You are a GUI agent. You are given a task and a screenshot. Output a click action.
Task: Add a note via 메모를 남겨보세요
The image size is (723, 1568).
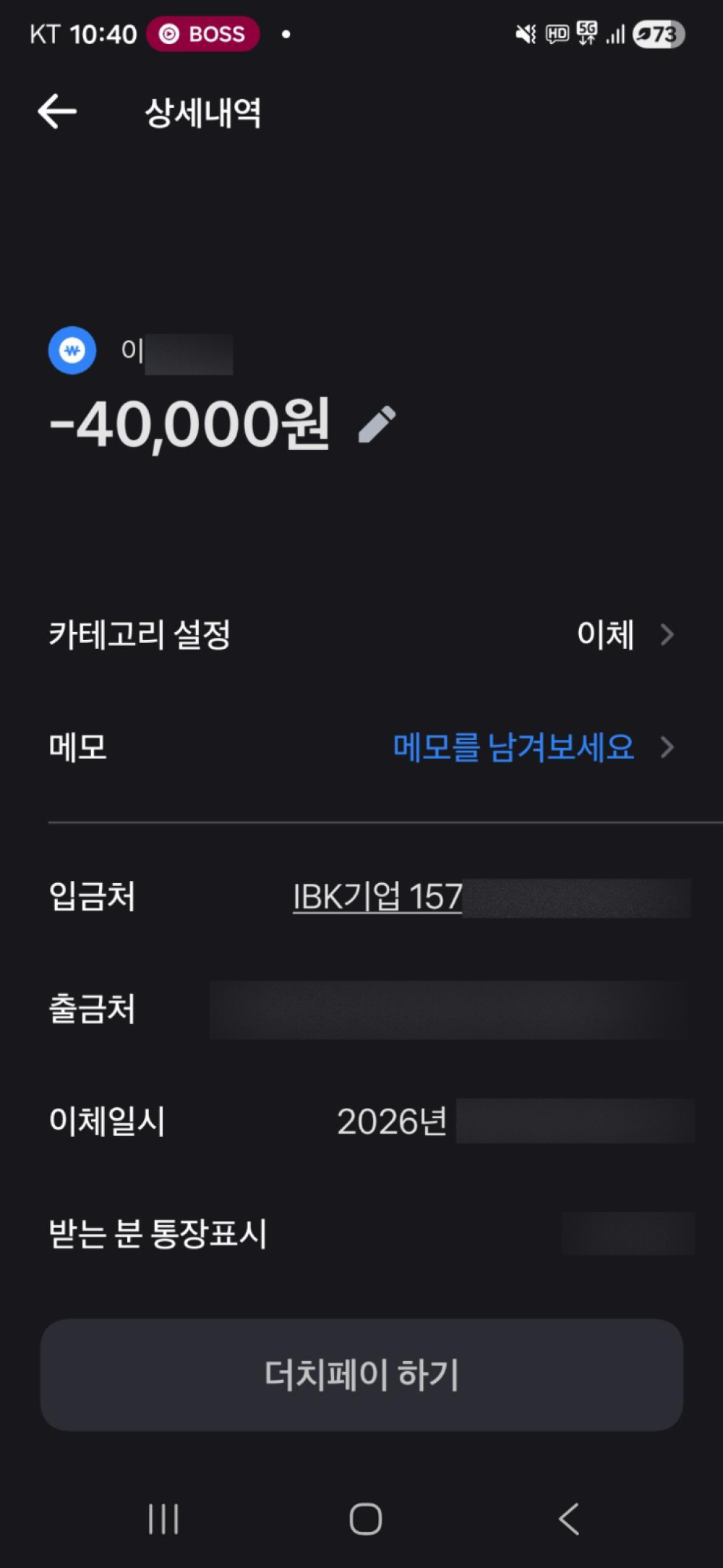coord(513,747)
